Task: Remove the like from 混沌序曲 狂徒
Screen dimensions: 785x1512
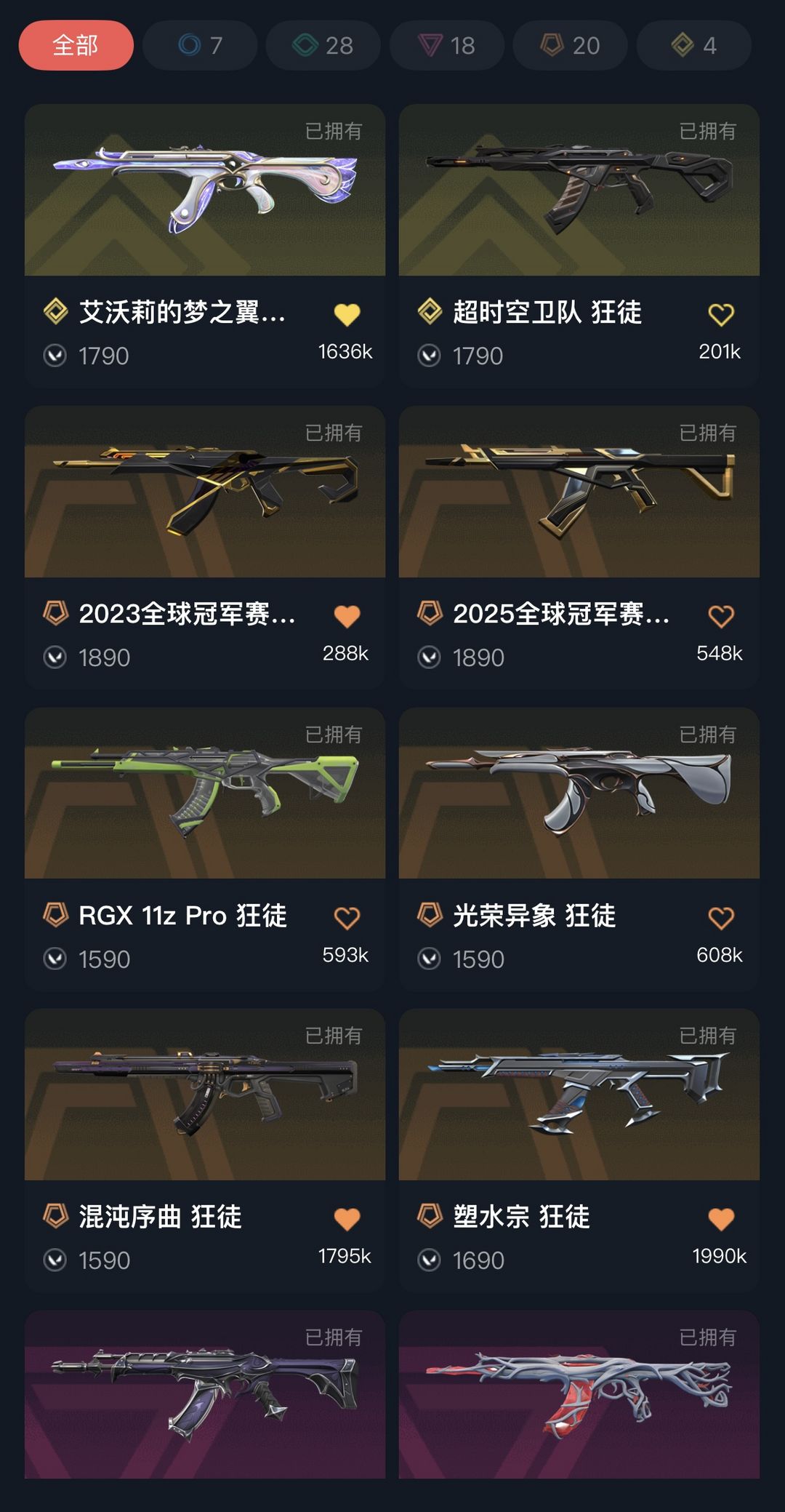Action: pos(347,1219)
